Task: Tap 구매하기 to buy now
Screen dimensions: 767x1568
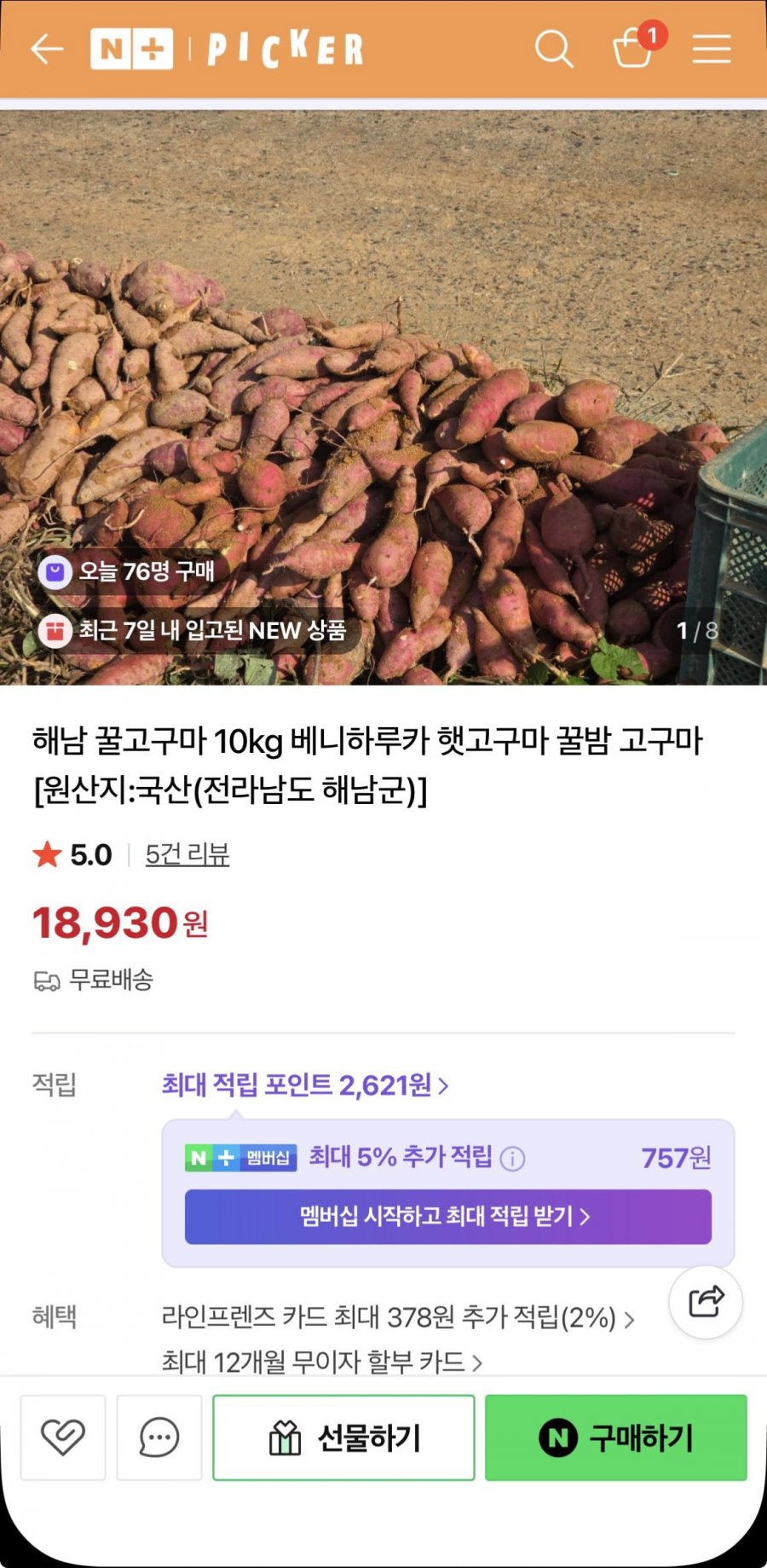Action: (x=616, y=1438)
